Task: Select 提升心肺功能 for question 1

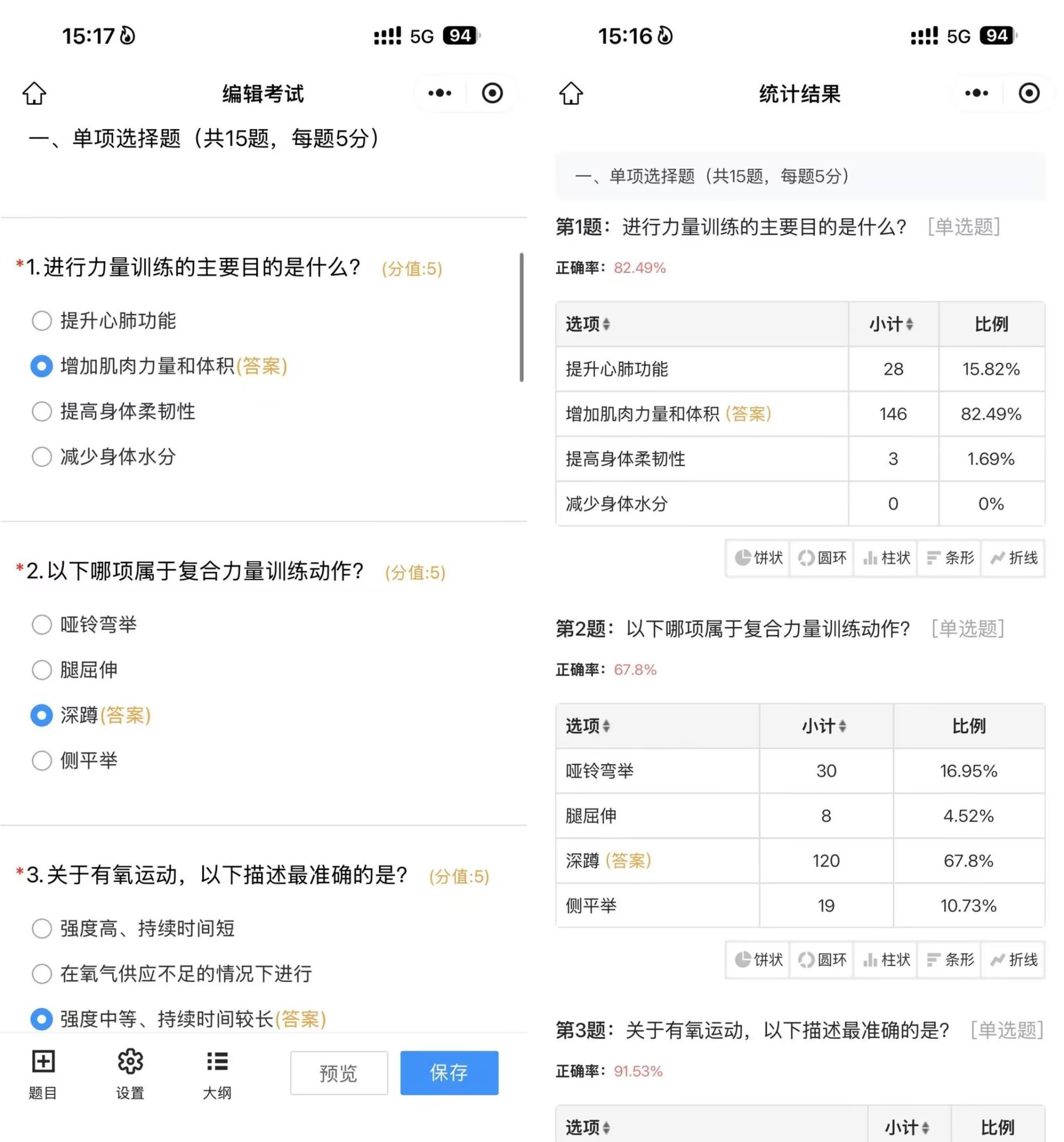Action: [42, 320]
